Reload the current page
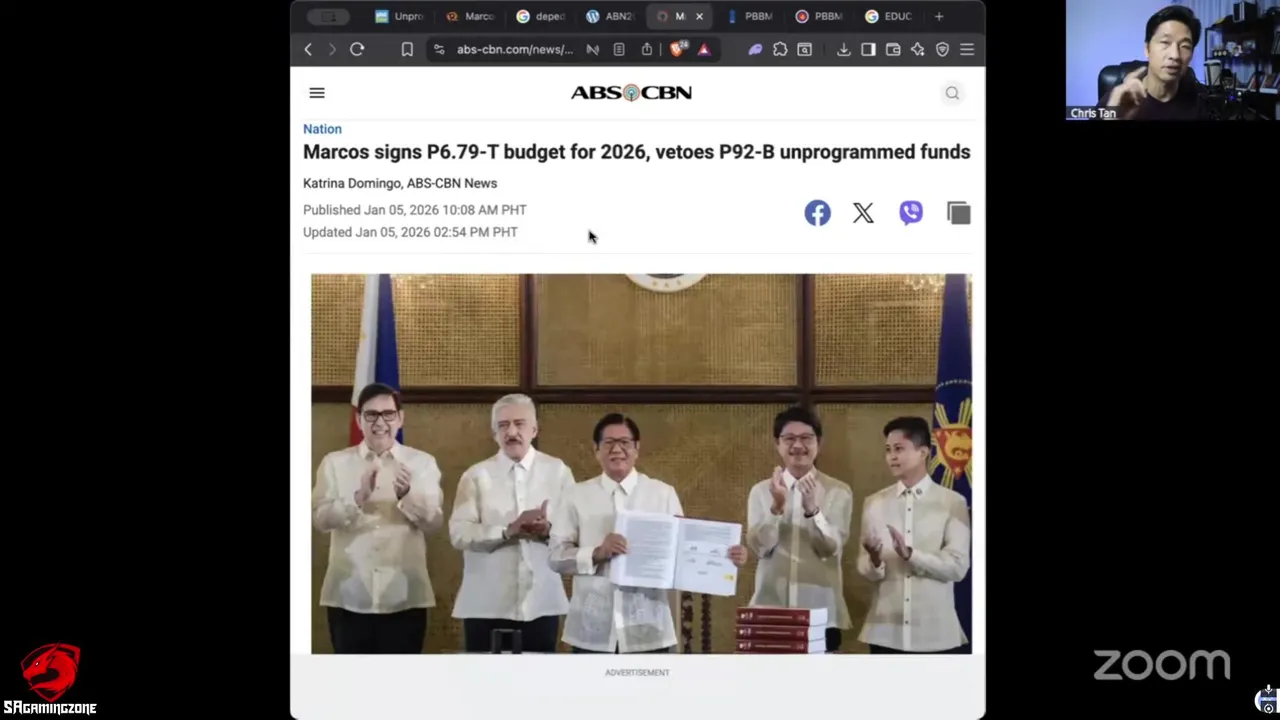Viewport: 1280px width, 720px height. (x=357, y=49)
